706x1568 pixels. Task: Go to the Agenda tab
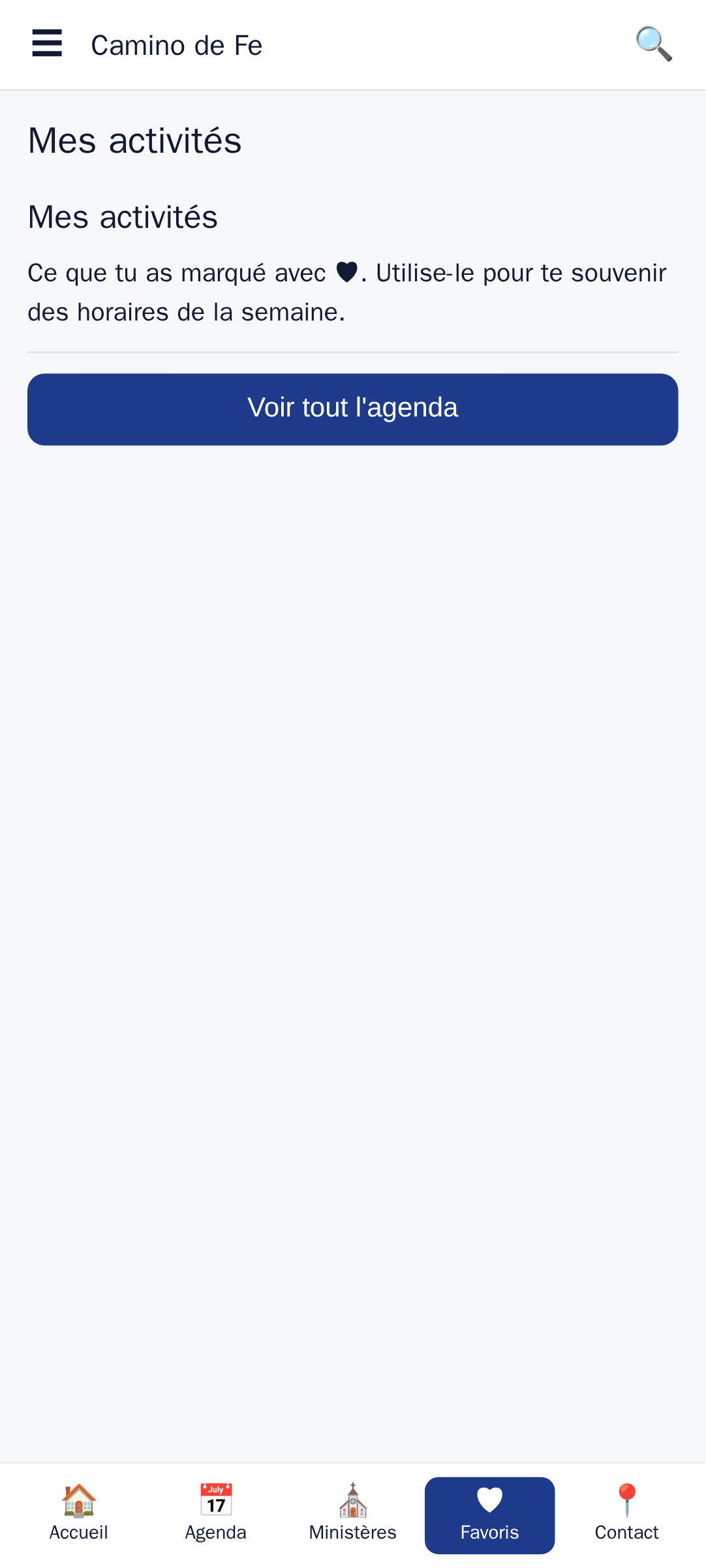click(216, 1515)
